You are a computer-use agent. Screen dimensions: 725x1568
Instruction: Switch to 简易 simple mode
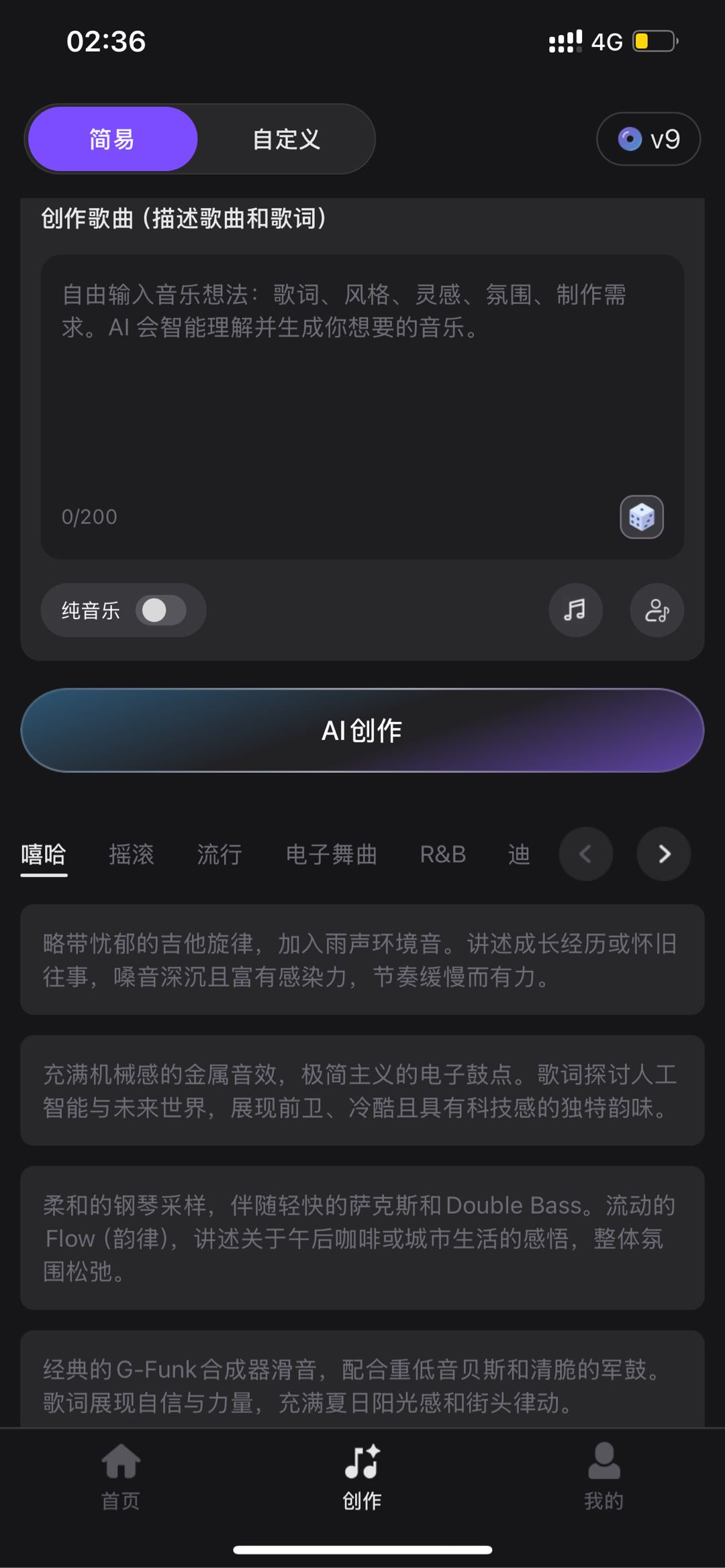pyautogui.click(x=111, y=139)
